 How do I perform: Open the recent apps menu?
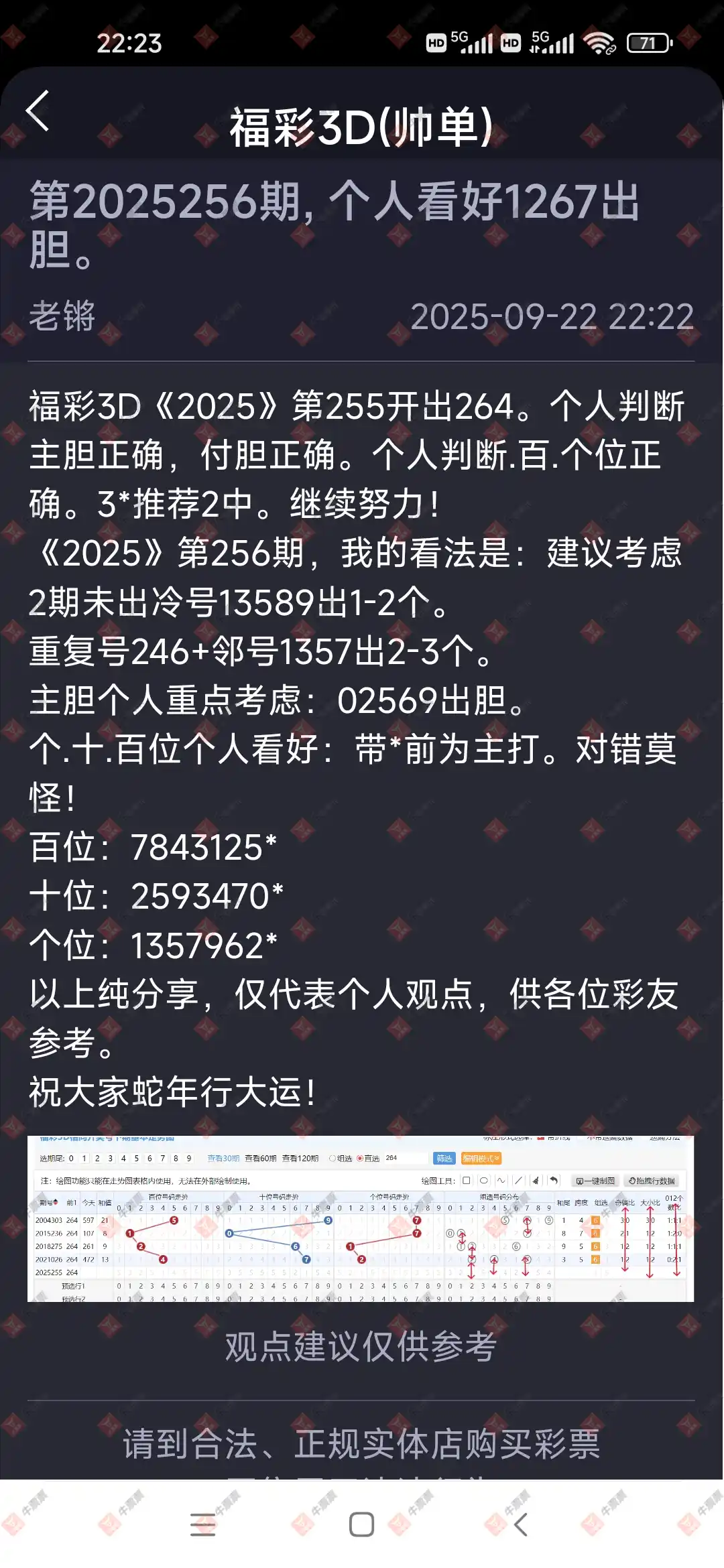[x=202, y=1524]
